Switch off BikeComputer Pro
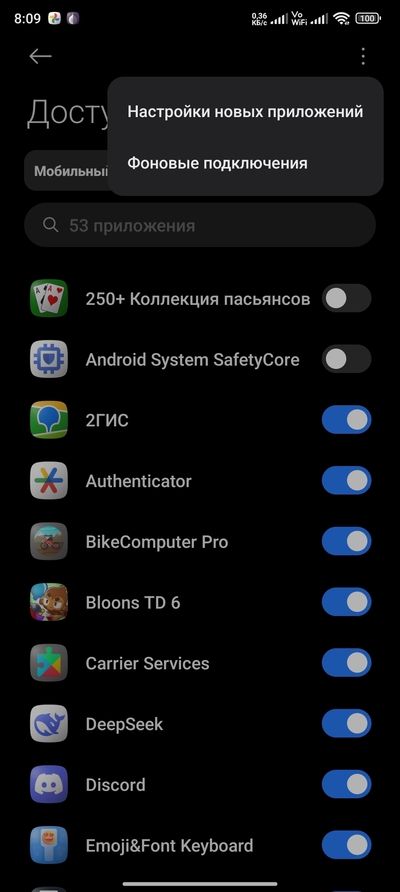The width and height of the screenshot is (400, 892). (347, 542)
